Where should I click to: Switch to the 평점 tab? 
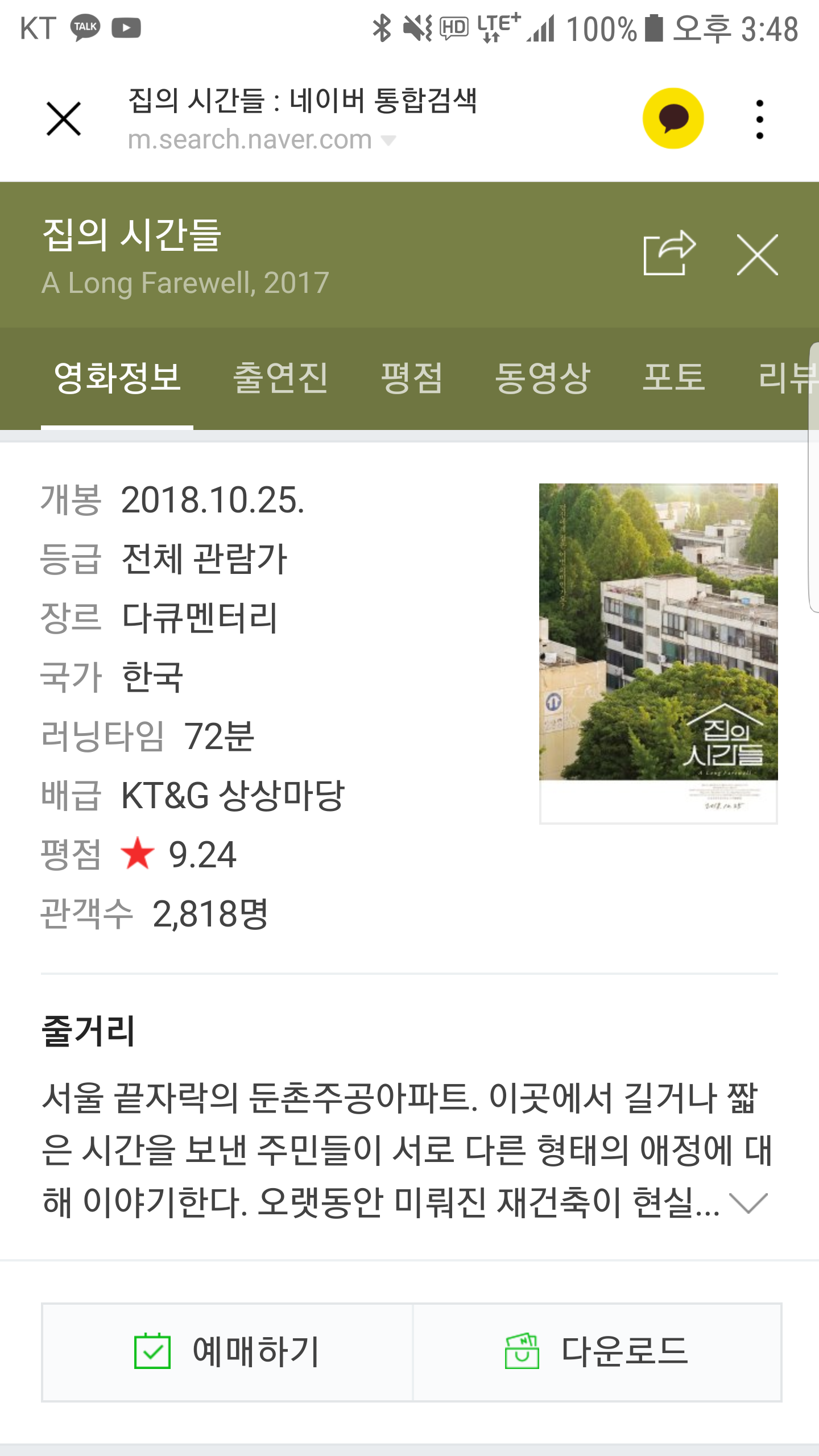[412, 378]
